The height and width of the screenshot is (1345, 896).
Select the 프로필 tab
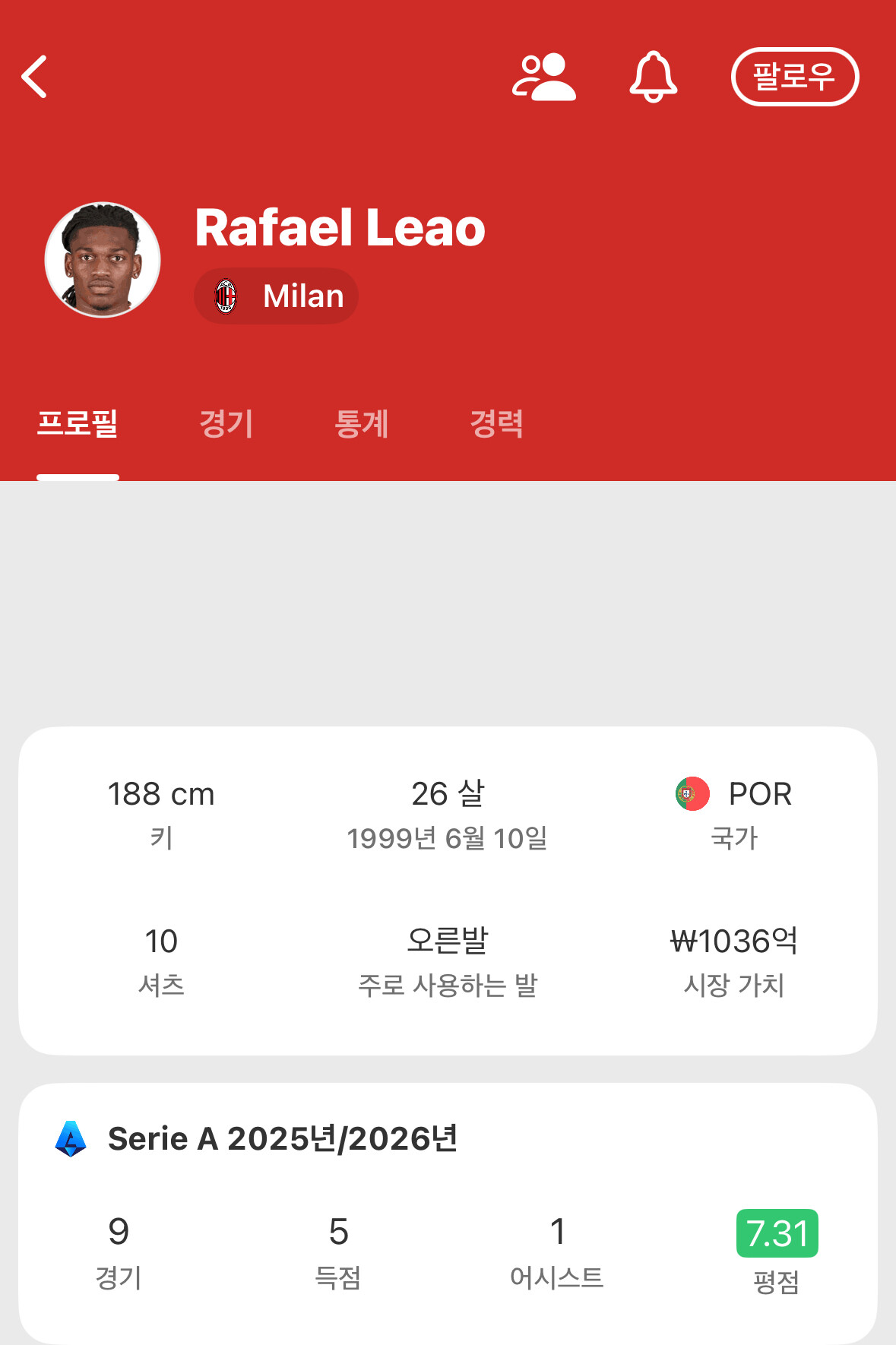78,423
